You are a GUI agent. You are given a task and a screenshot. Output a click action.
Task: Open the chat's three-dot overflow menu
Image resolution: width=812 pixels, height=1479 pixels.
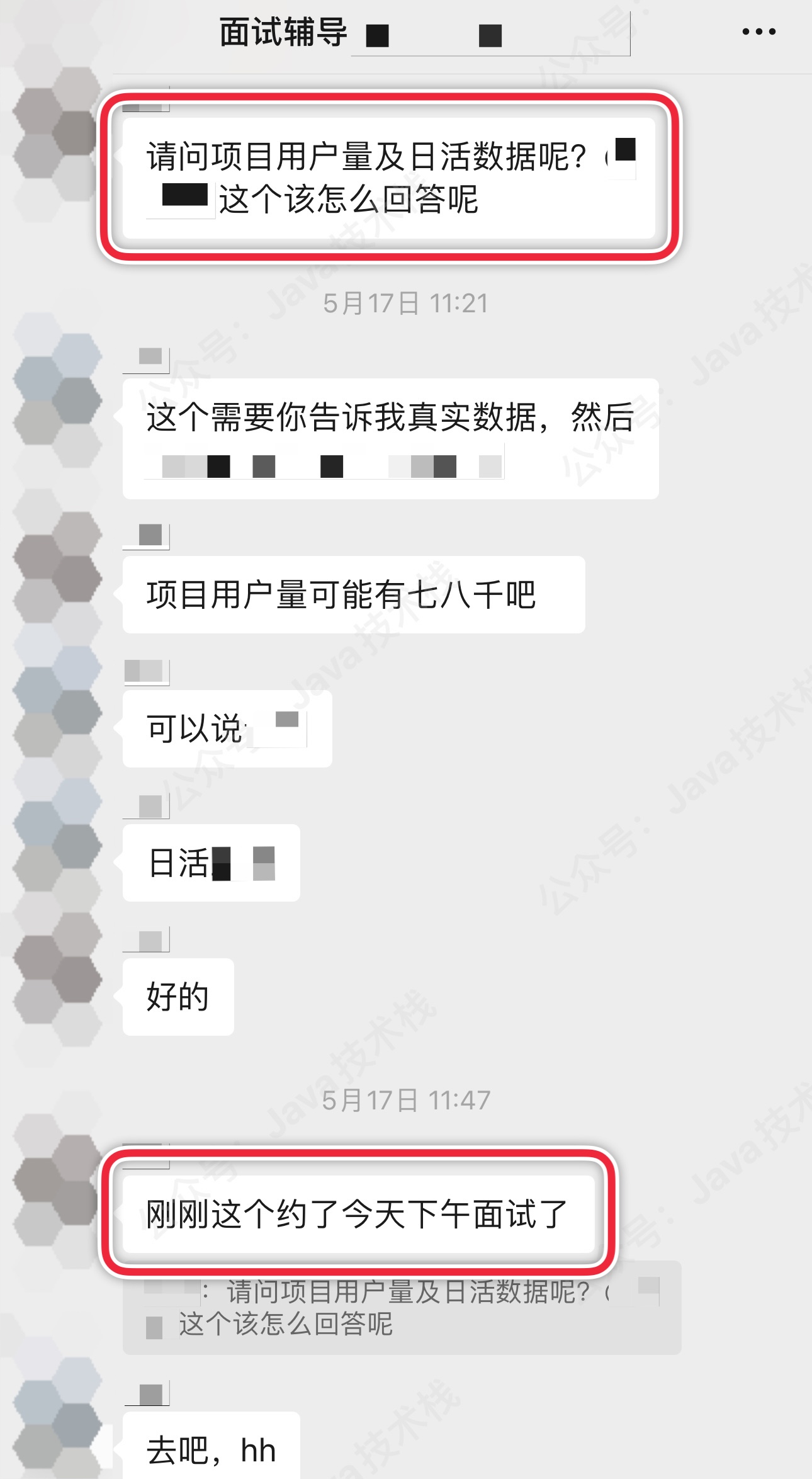758,31
